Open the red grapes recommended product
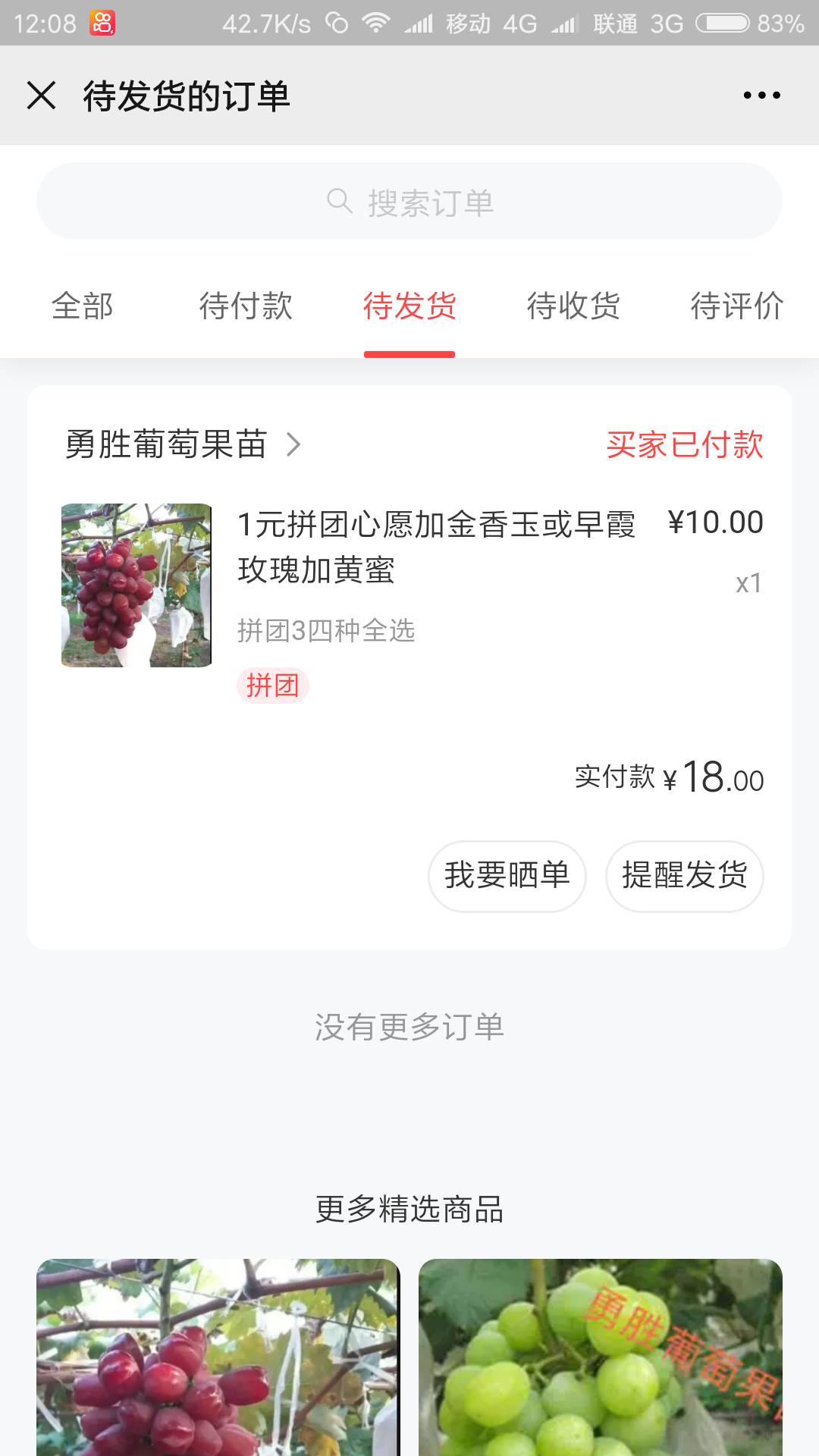819x1456 pixels. pyautogui.click(x=218, y=1357)
